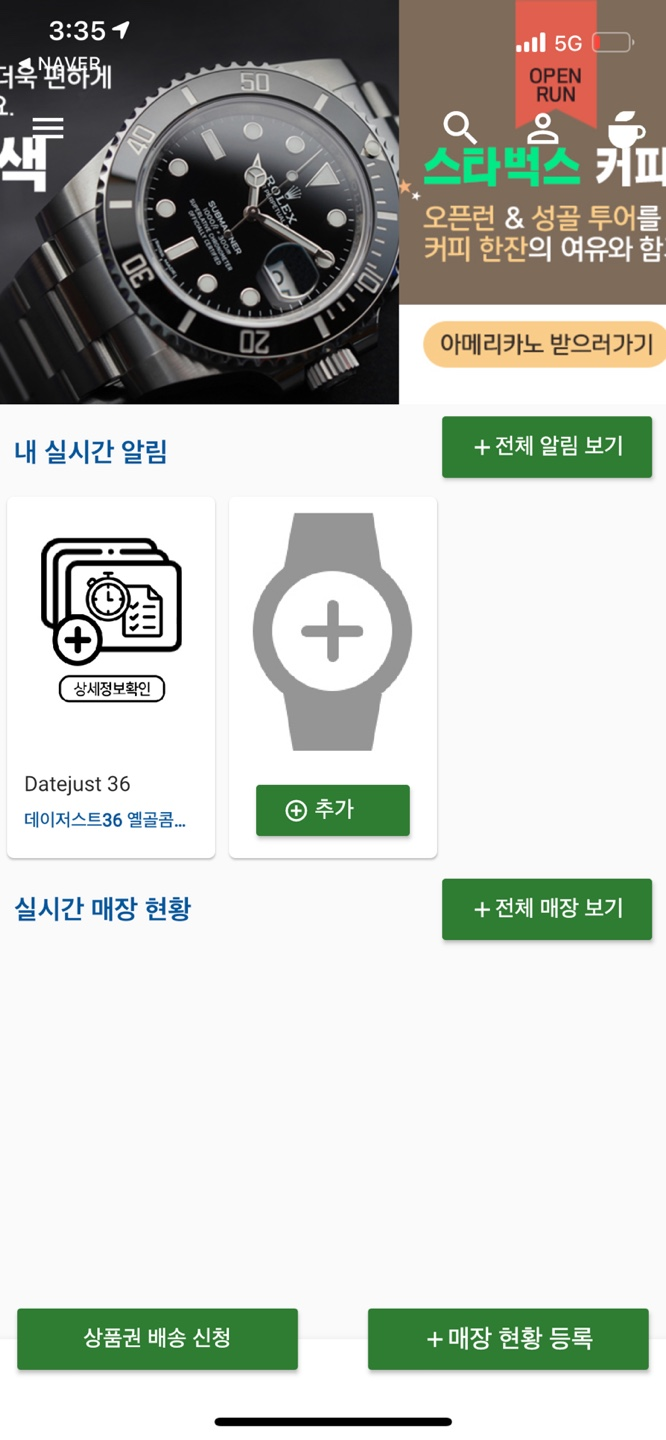Open the hamburger drawer menu

[x=48, y=127]
